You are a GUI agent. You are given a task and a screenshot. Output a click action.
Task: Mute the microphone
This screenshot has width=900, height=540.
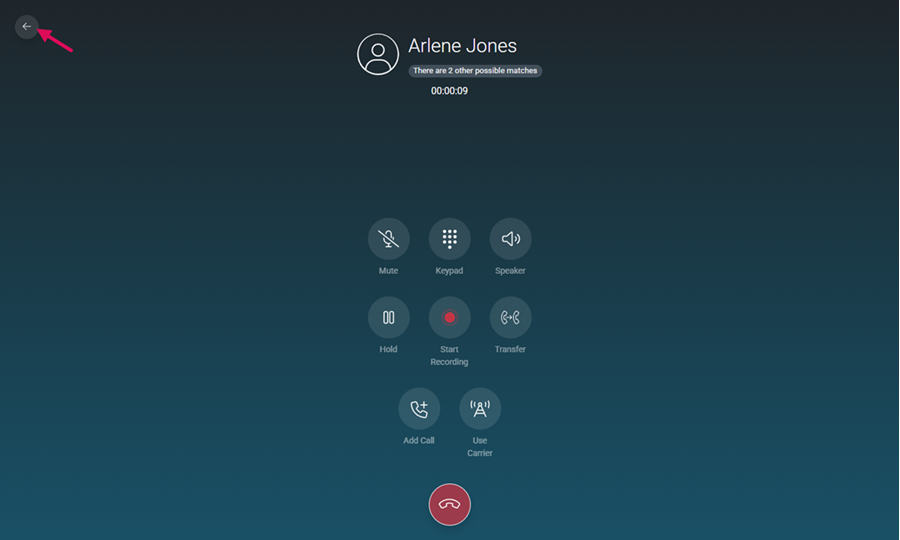coord(389,239)
